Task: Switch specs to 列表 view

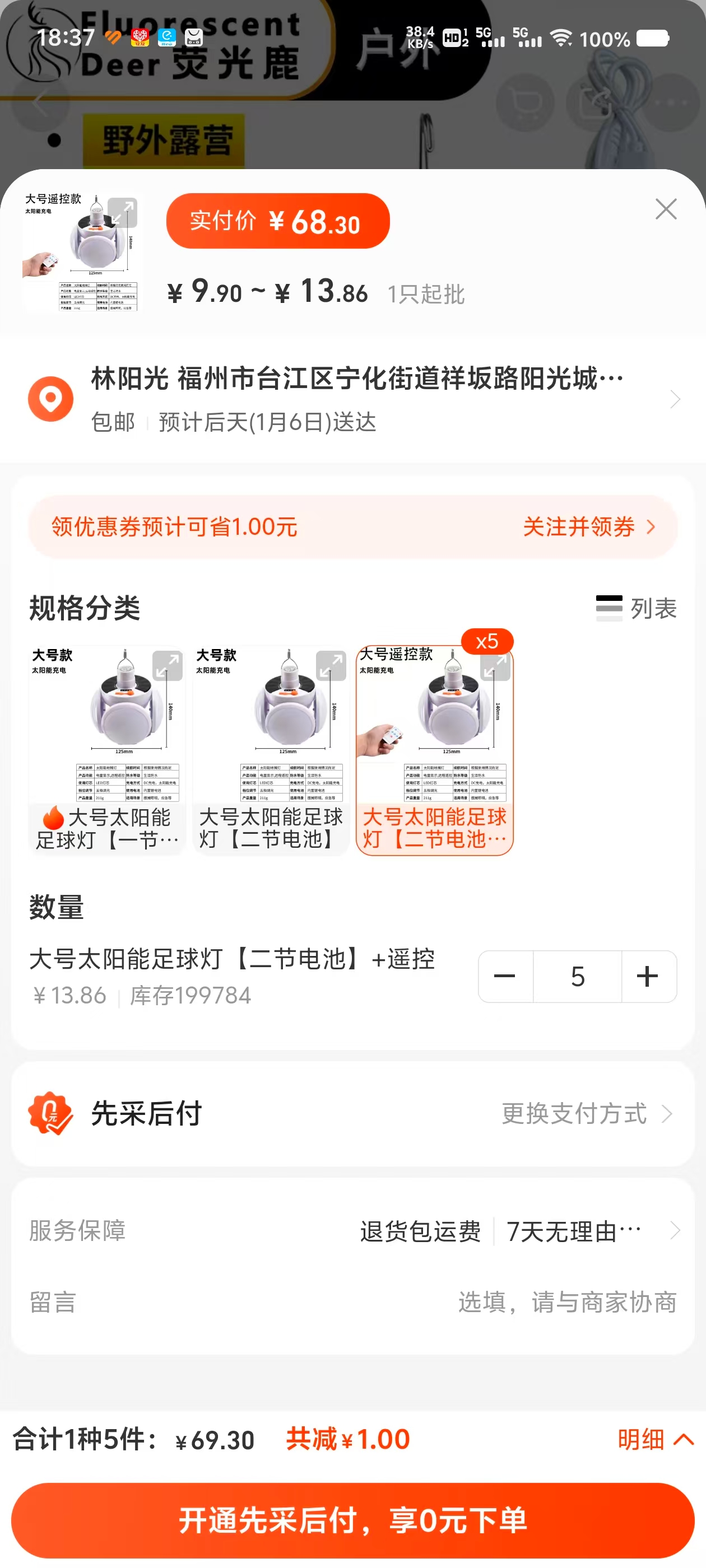Action: (x=636, y=608)
